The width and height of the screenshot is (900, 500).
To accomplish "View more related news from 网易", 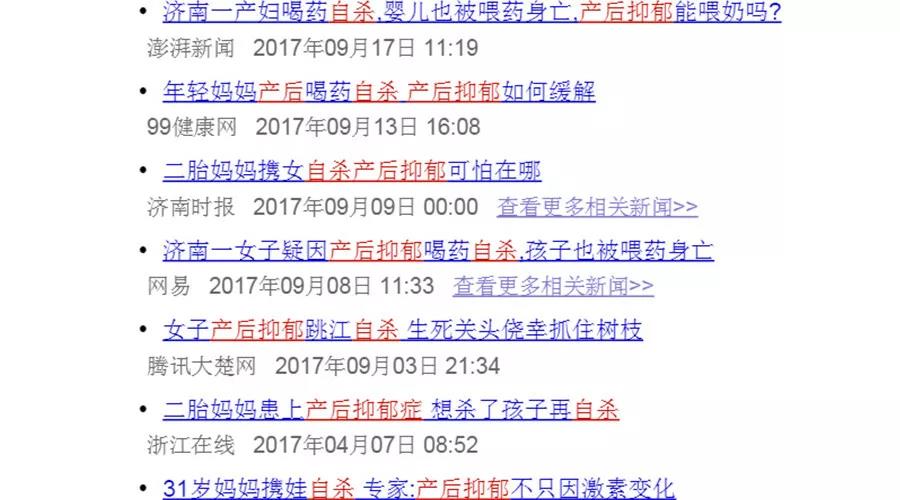I will 553,287.
